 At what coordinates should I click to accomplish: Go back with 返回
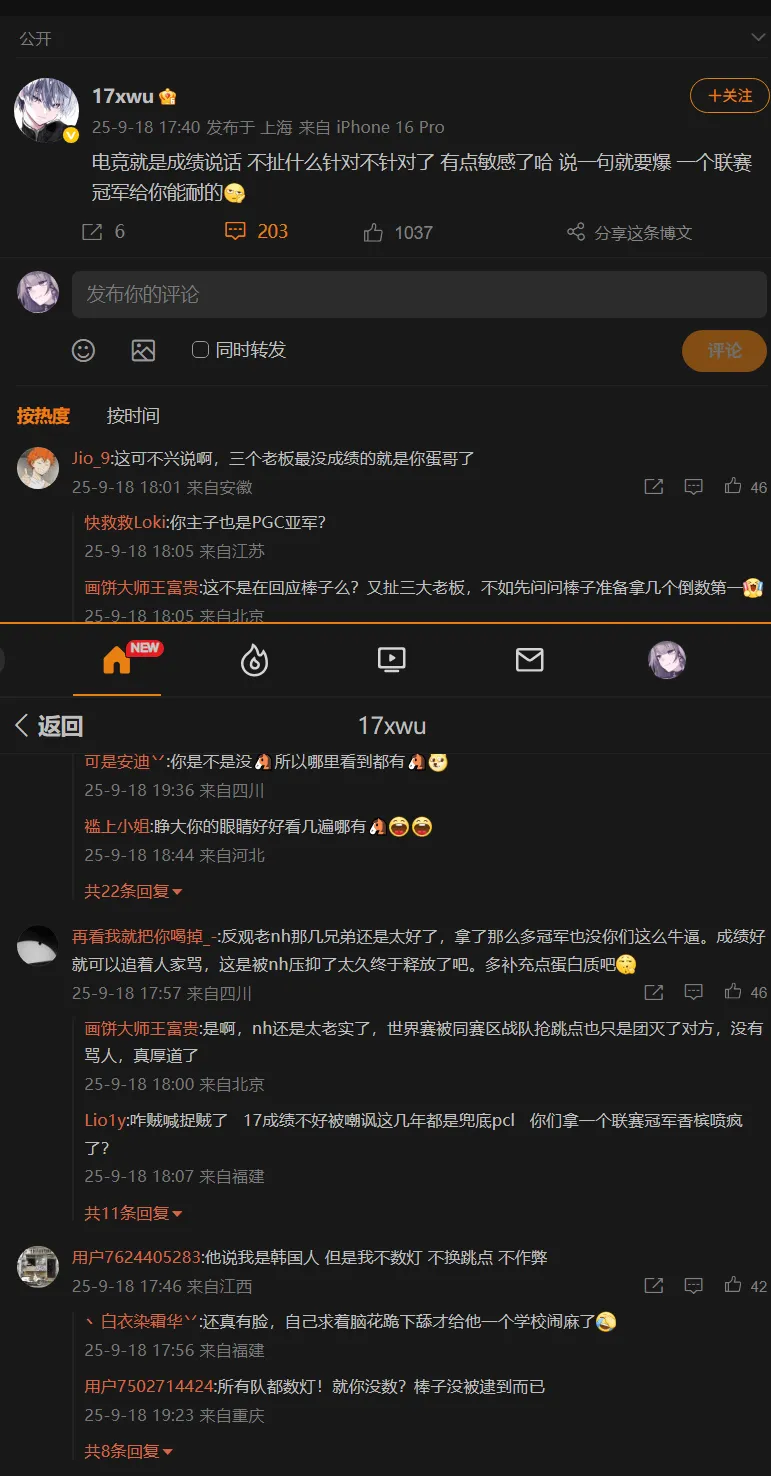[48, 727]
